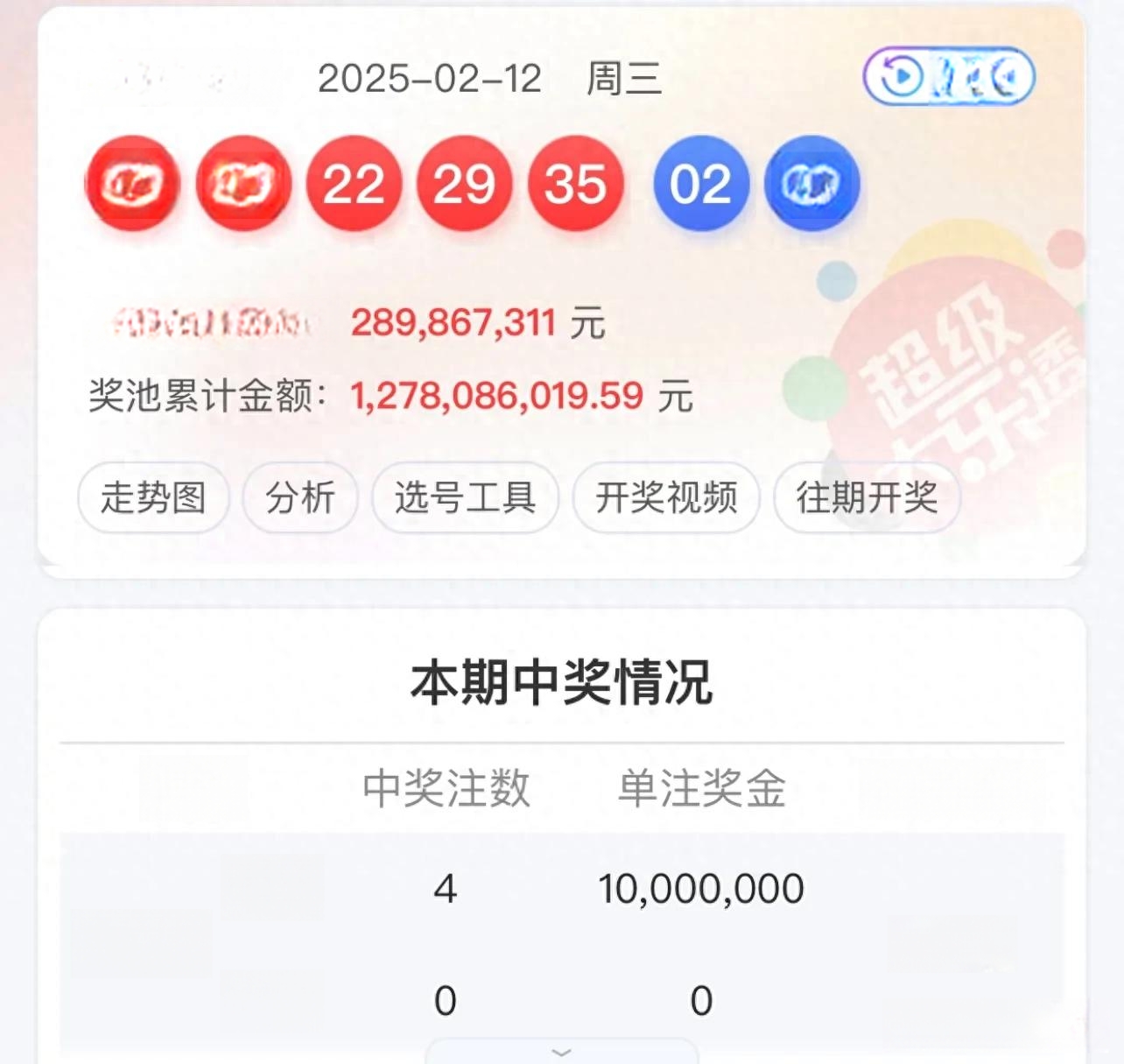Expand the full prize table chevron
The width and height of the screenshot is (1124, 1064).
561,1051
